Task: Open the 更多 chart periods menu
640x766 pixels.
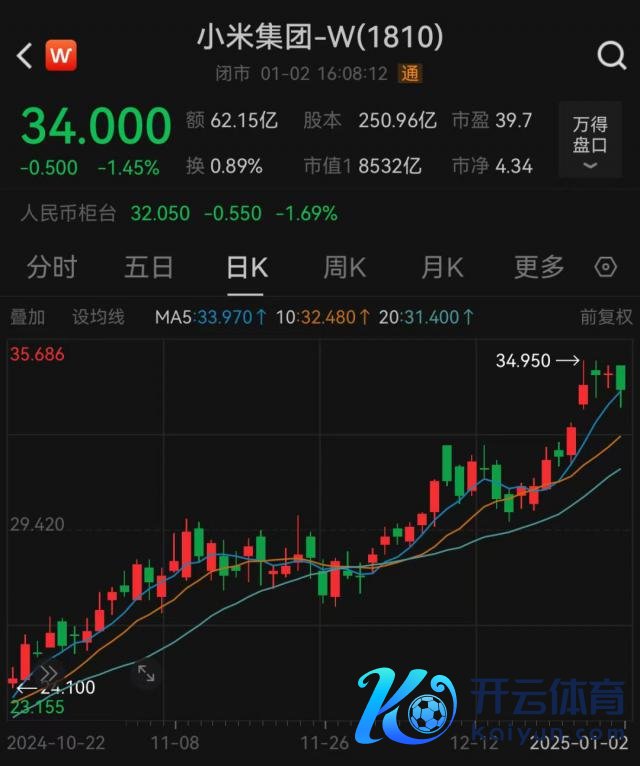Action: (539, 267)
